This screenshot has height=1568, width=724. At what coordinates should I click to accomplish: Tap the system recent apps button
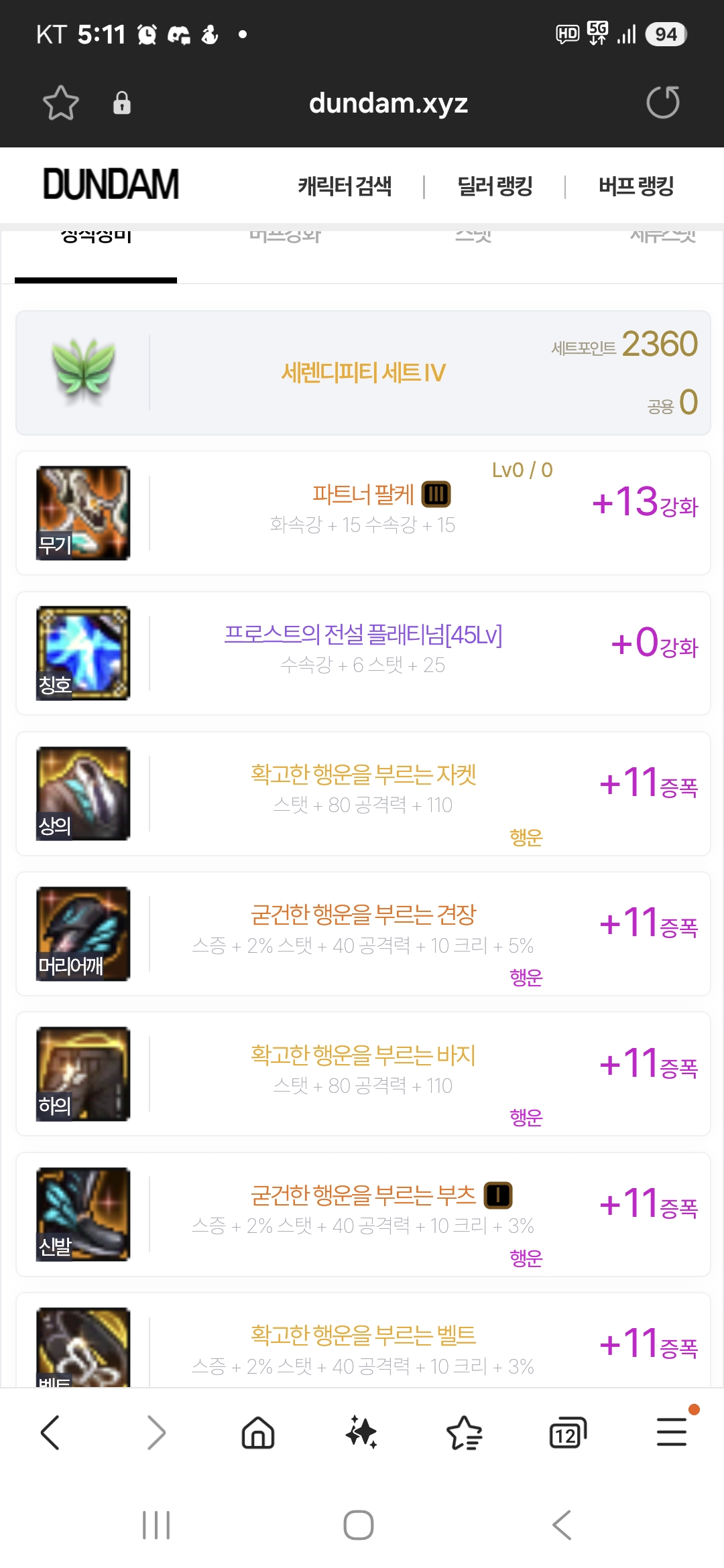156,1525
